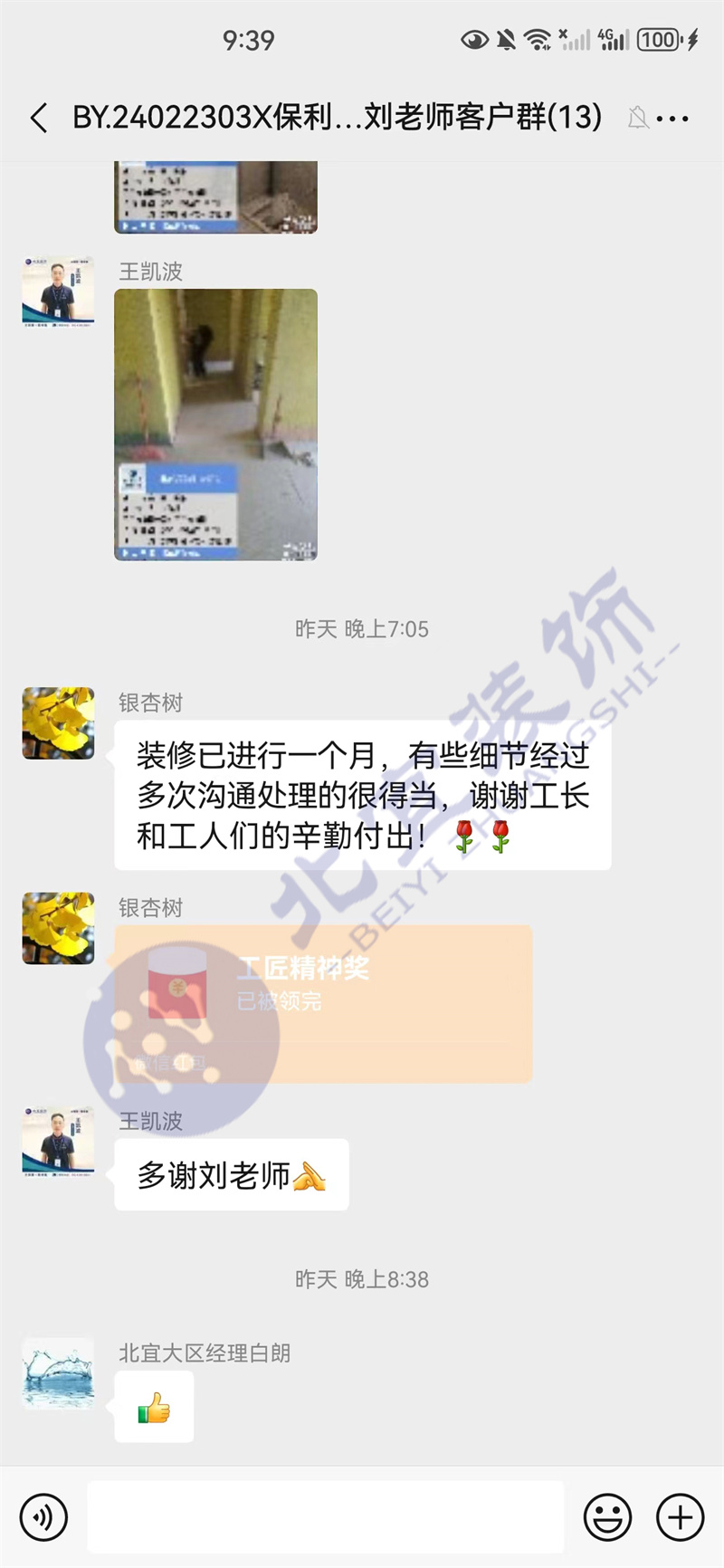
Task: Switch to voice message input
Action: (x=43, y=1516)
